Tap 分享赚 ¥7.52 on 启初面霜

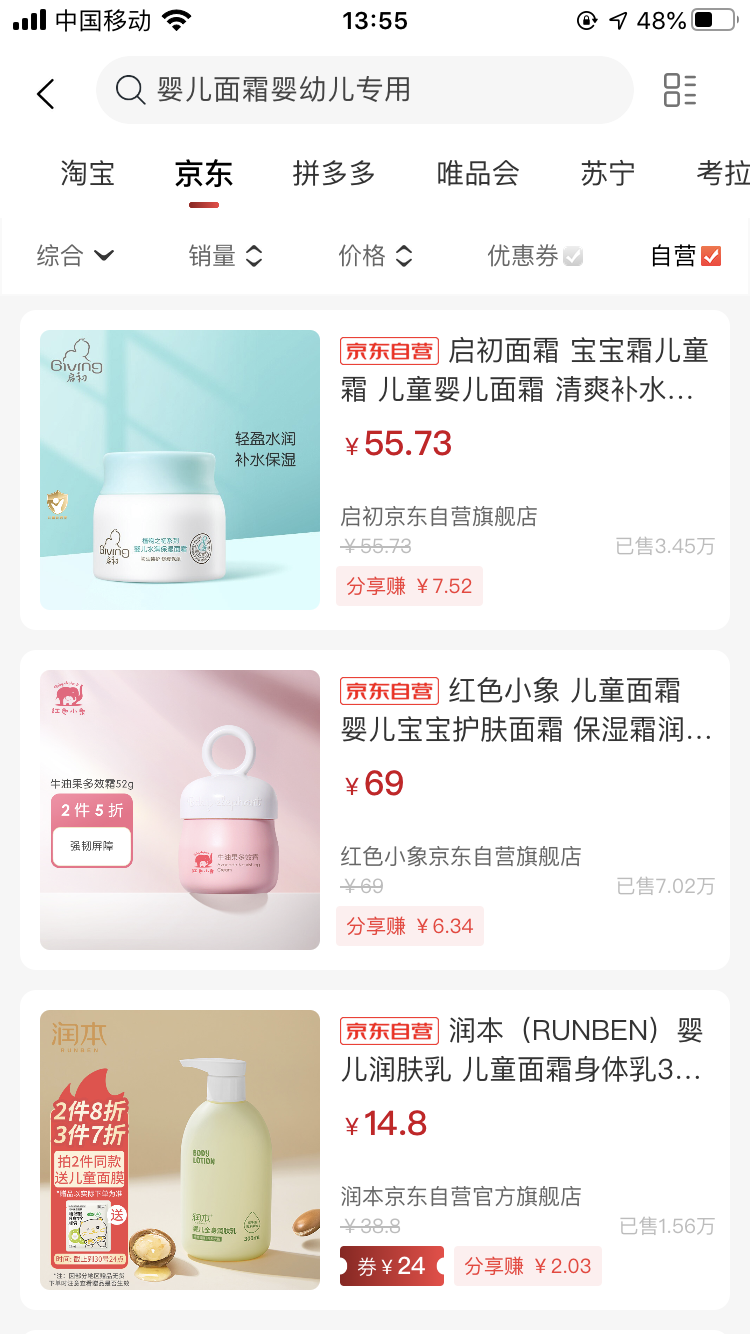coord(409,586)
